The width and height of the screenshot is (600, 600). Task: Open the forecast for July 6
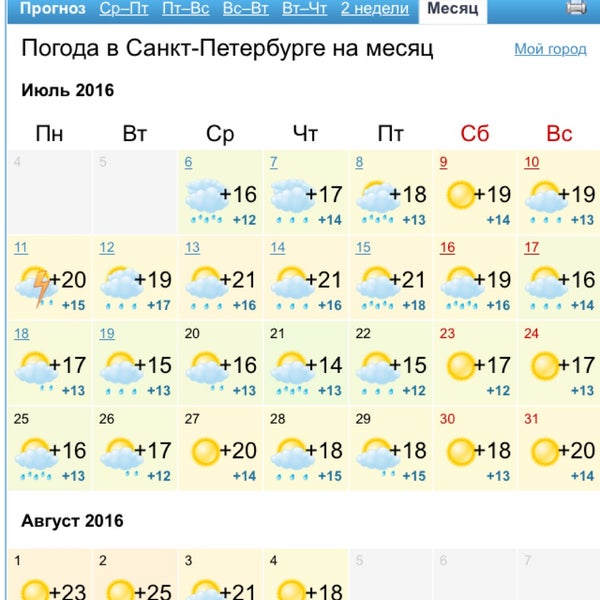click(189, 162)
